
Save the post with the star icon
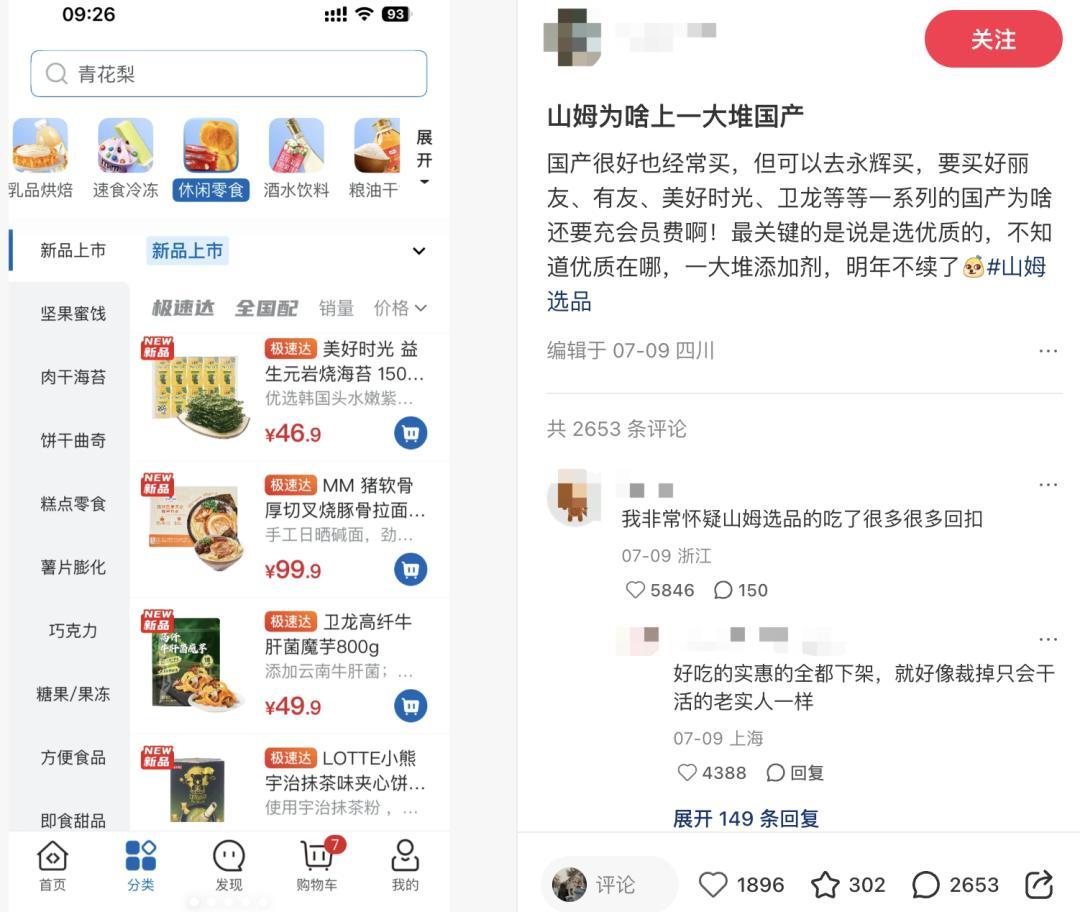(825, 884)
